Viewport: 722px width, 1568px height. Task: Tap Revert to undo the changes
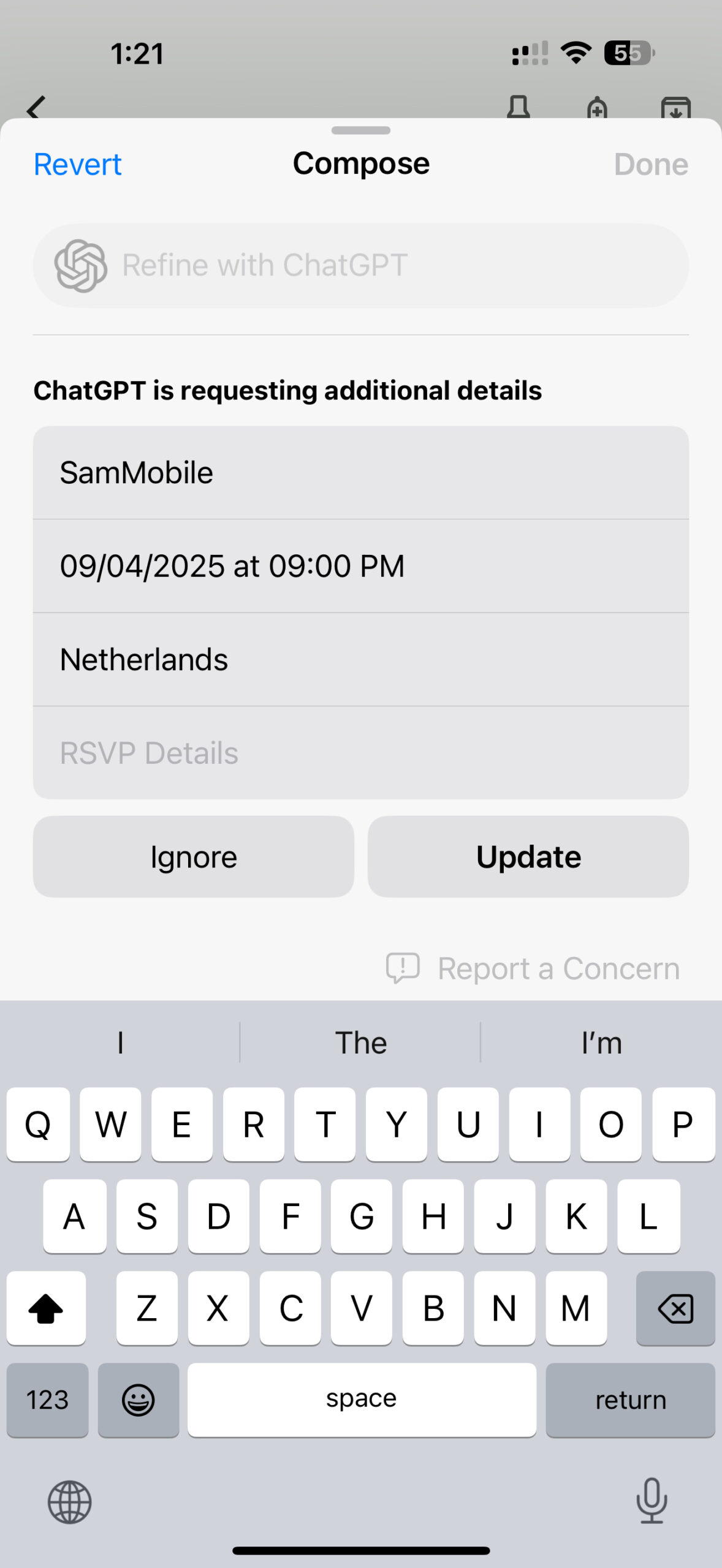click(78, 164)
